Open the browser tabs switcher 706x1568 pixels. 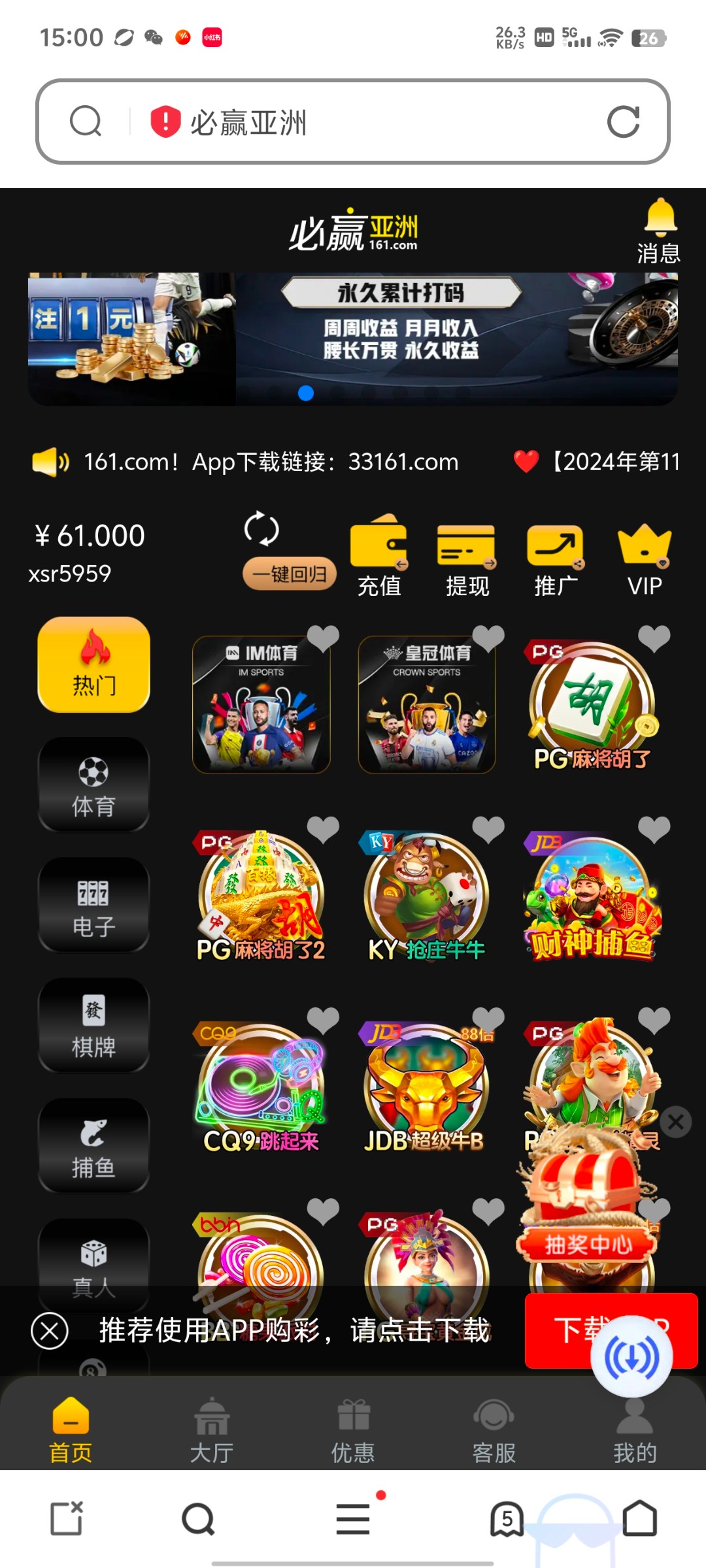507,1518
